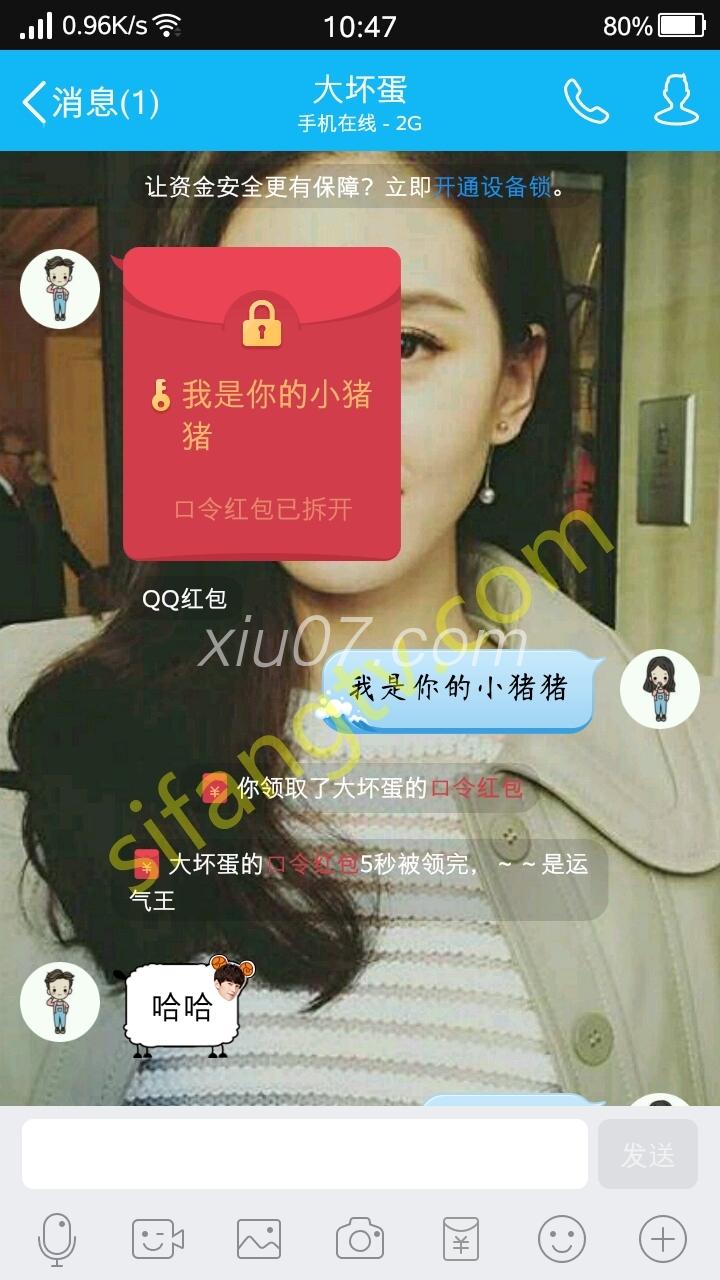Tap my avatar next to 我是你的小猪猪 bubble
This screenshot has height=1280, width=720.
[x=659, y=688]
